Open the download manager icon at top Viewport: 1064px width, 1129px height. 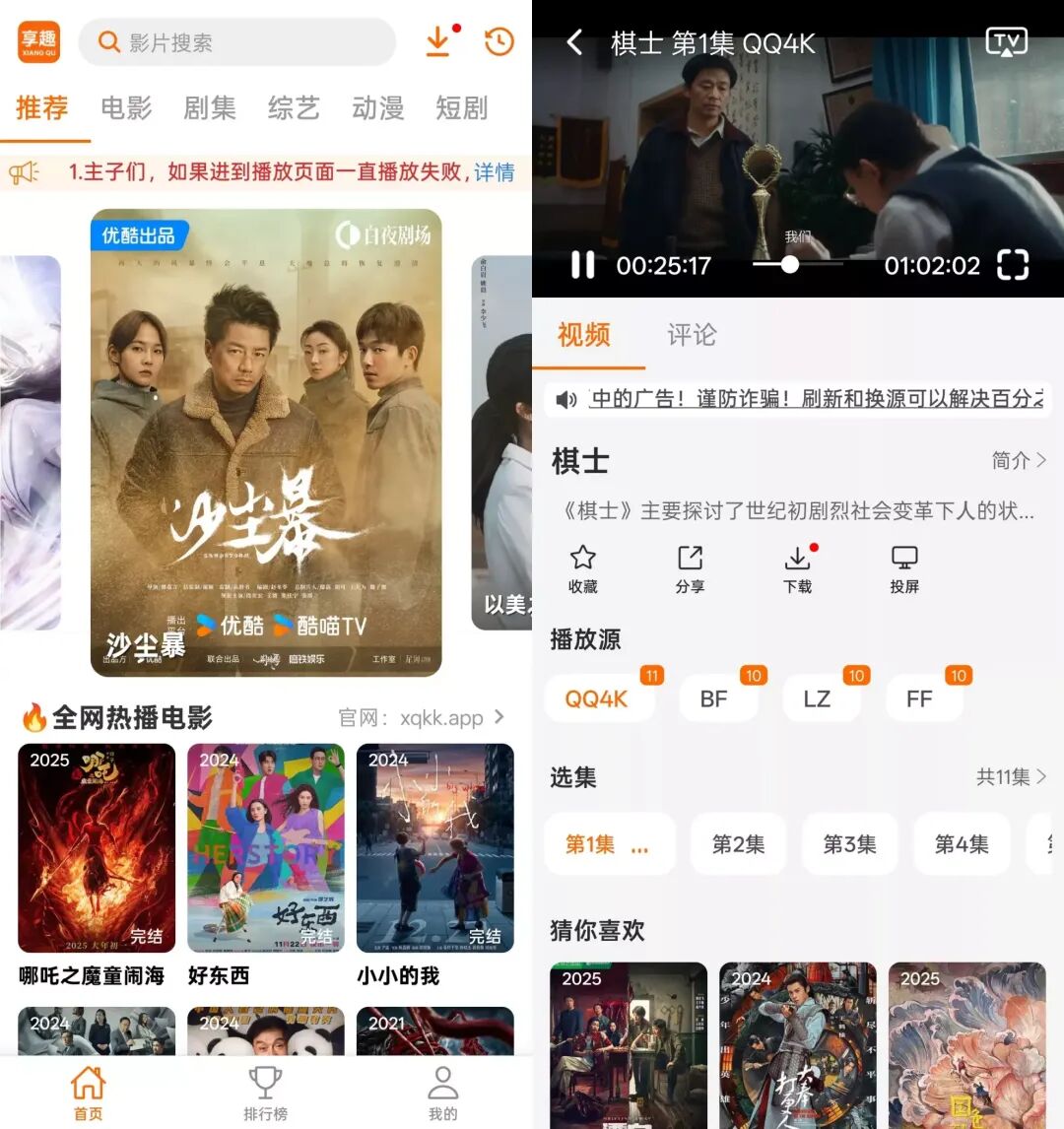point(439,42)
